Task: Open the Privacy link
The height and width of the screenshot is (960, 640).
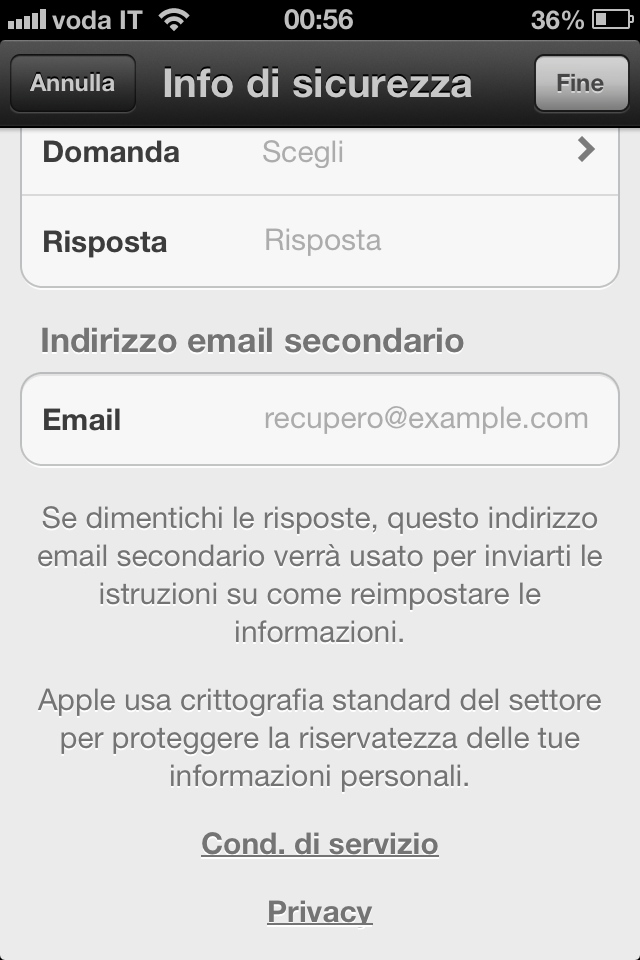Action: click(320, 912)
